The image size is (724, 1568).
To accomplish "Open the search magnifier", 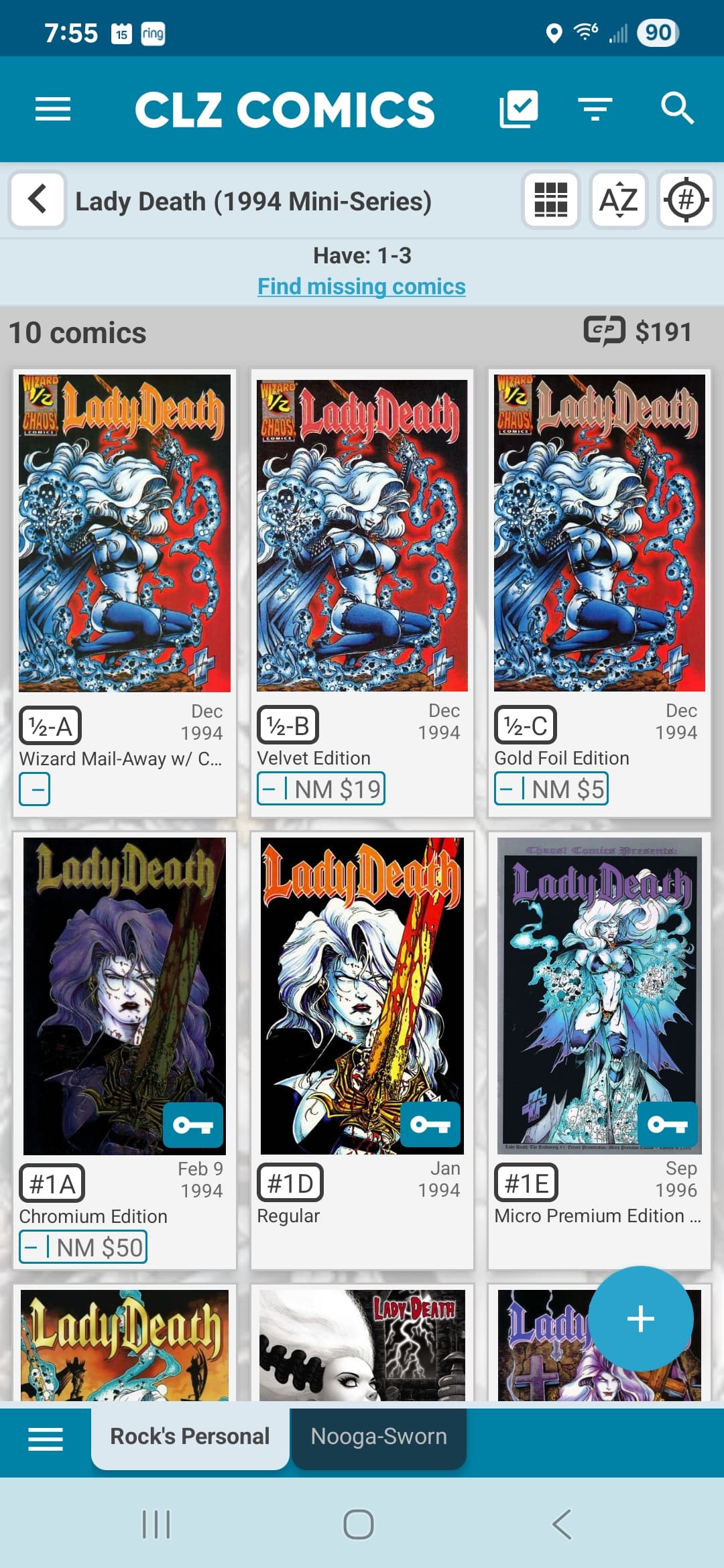I will 677,109.
